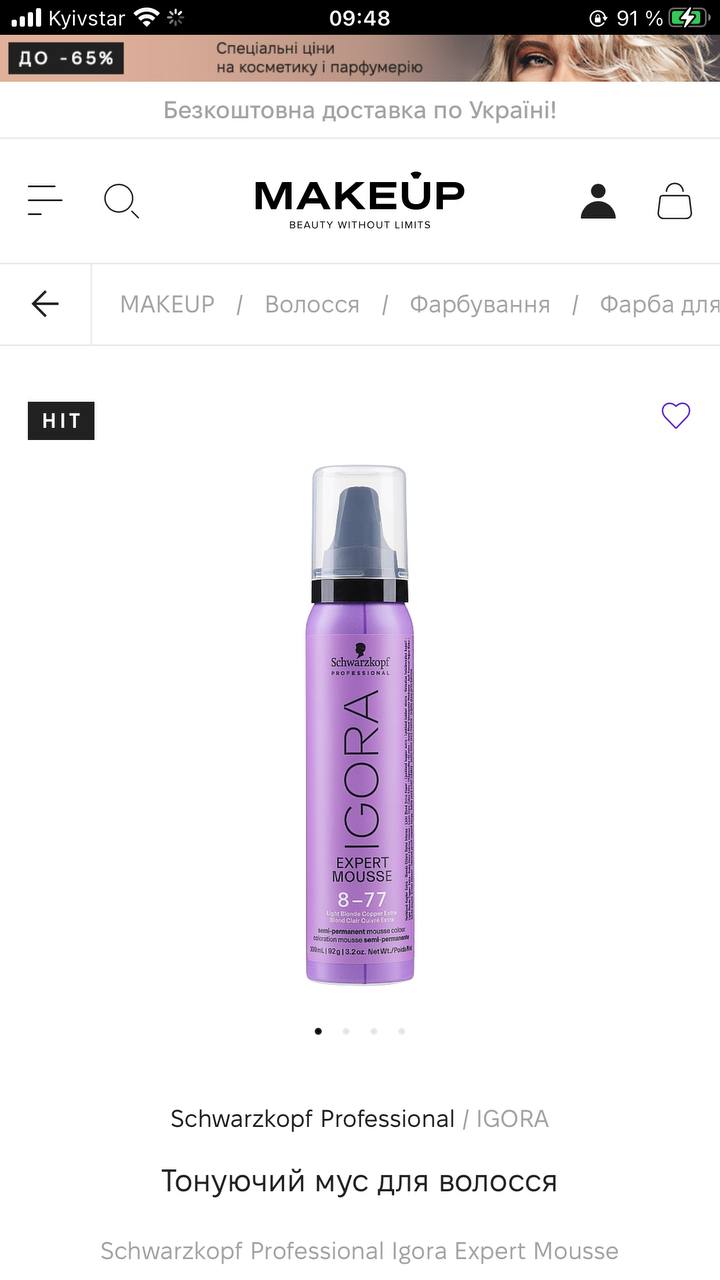Enlarge the IGORA mousse product image

[x=360, y=724]
